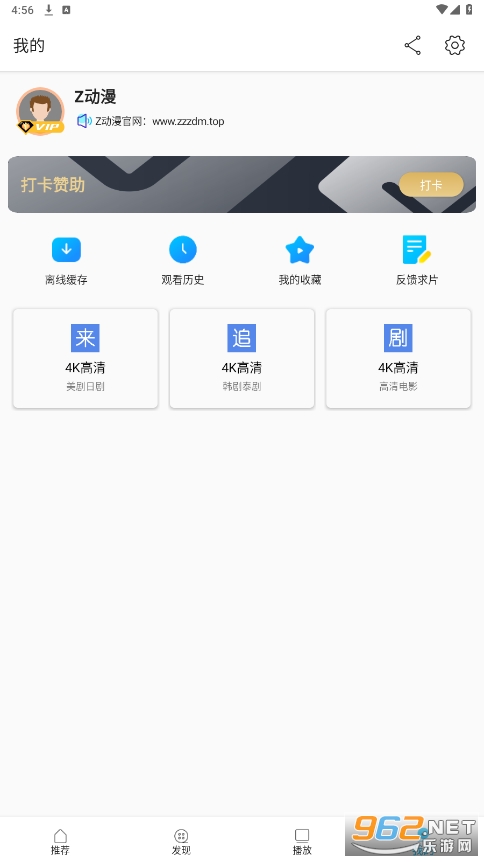484x862 pixels.
Task: Open 离线缓存 offline downloads
Action: 67,261
